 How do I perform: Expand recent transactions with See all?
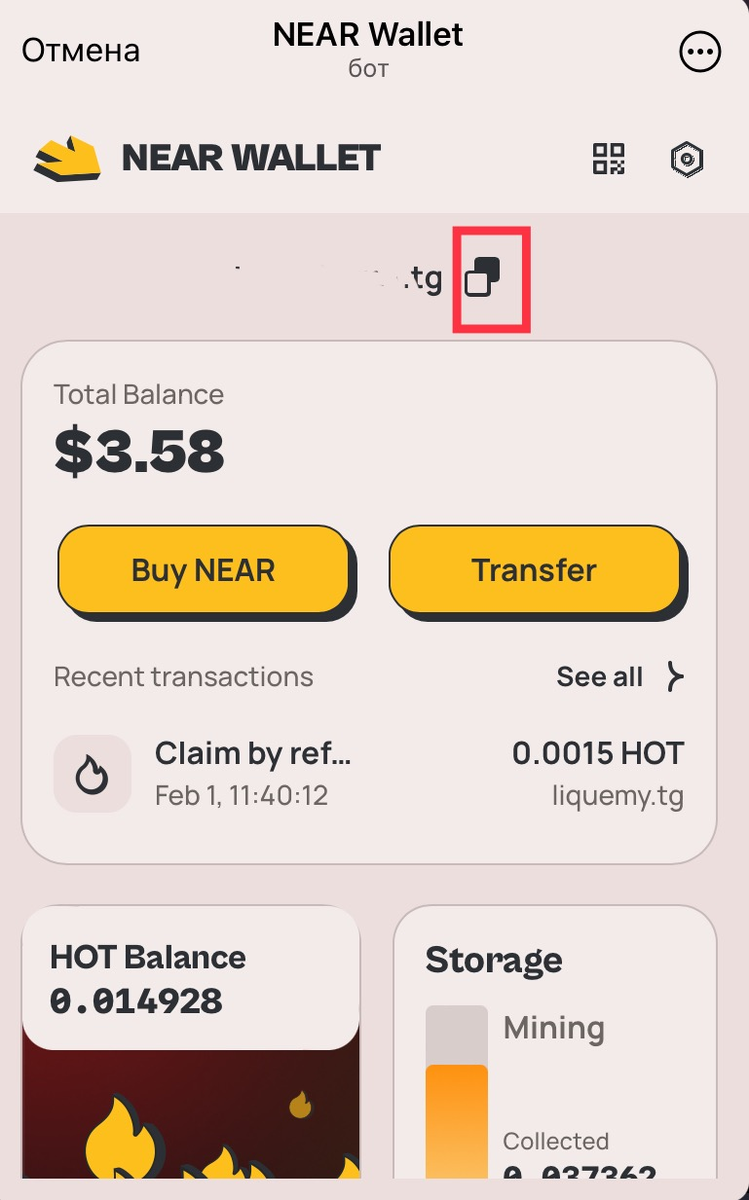[x=599, y=677]
